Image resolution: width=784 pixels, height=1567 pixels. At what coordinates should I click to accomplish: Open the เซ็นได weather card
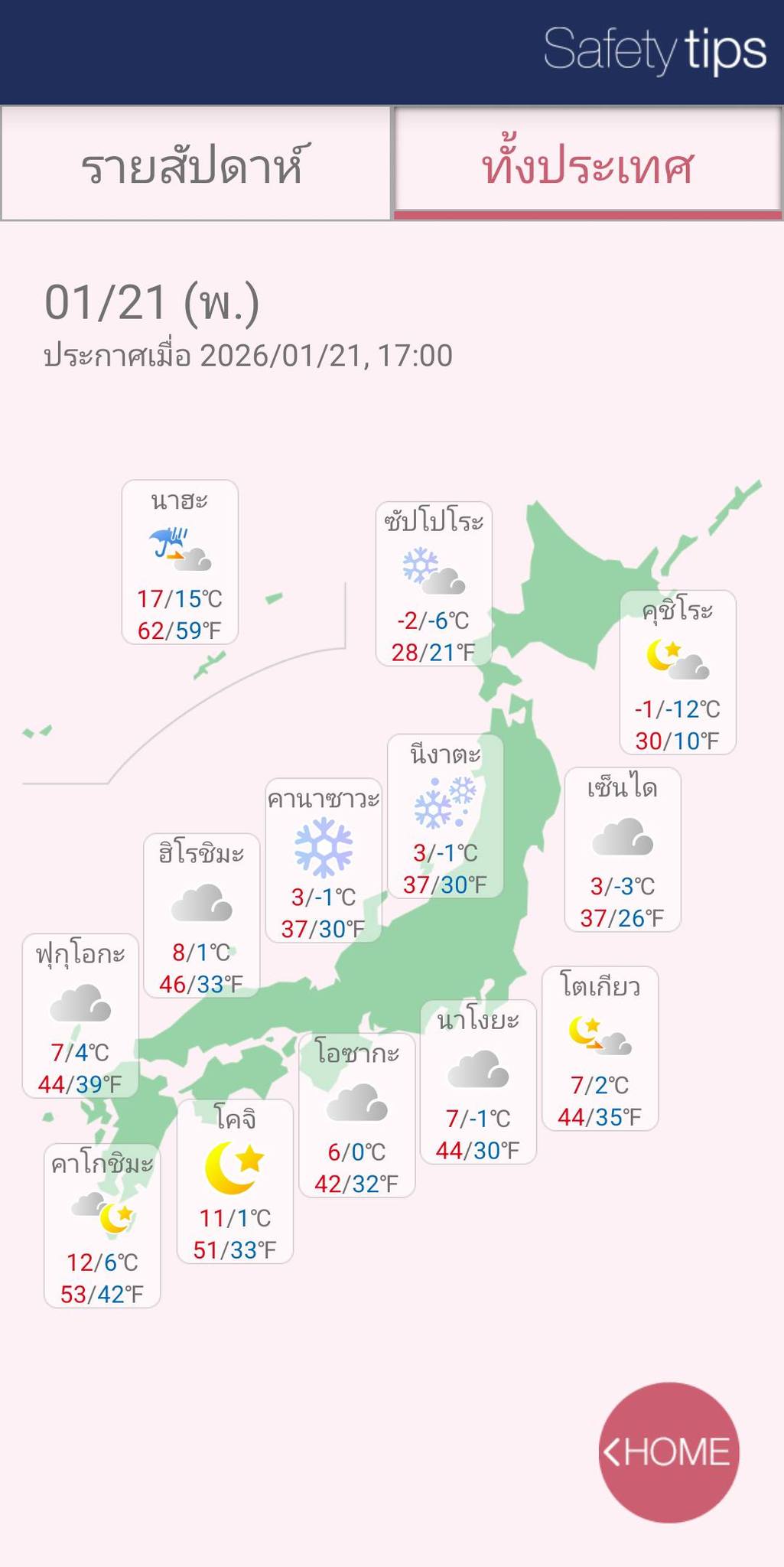pyautogui.click(x=623, y=850)
